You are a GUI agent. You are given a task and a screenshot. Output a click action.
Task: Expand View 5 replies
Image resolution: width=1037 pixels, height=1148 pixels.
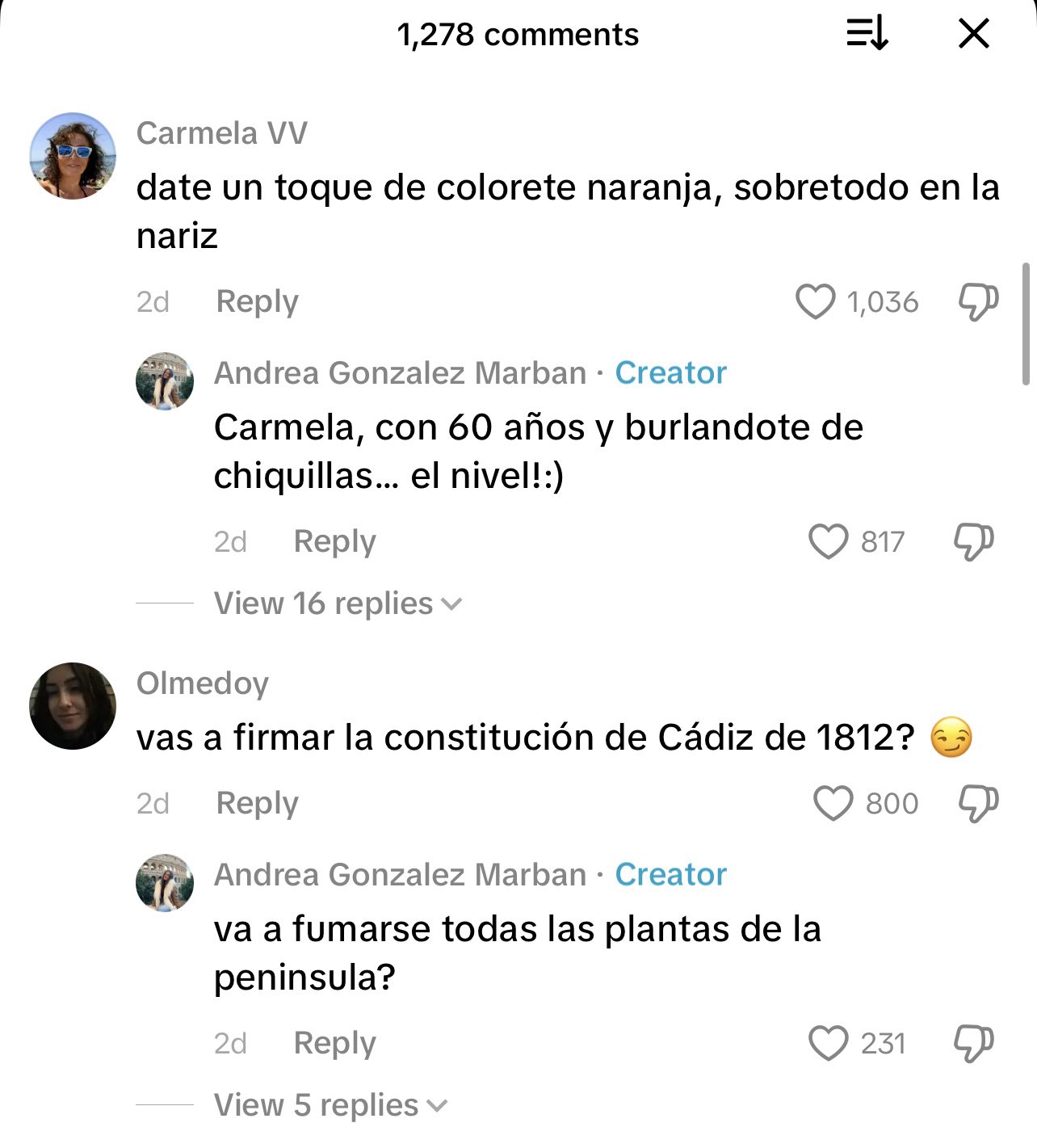point(330,1105)
